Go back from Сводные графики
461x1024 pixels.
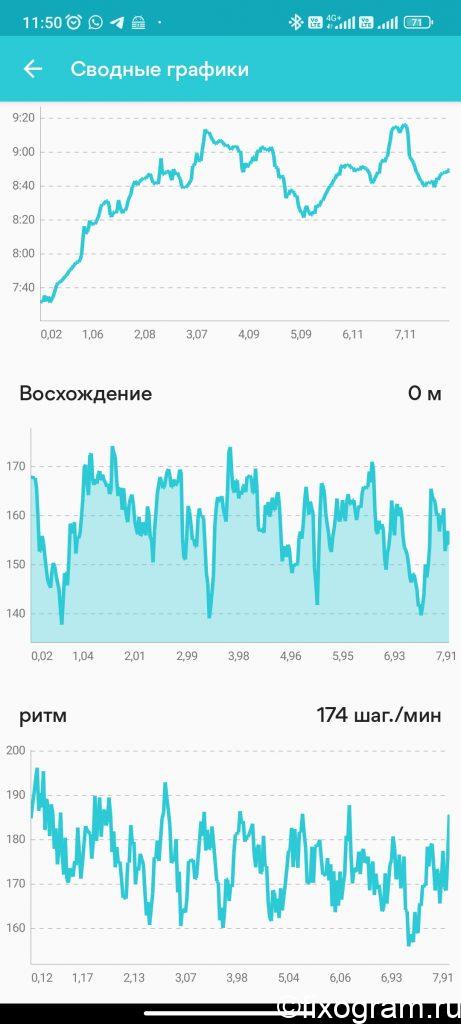click(x=33, y=69)
